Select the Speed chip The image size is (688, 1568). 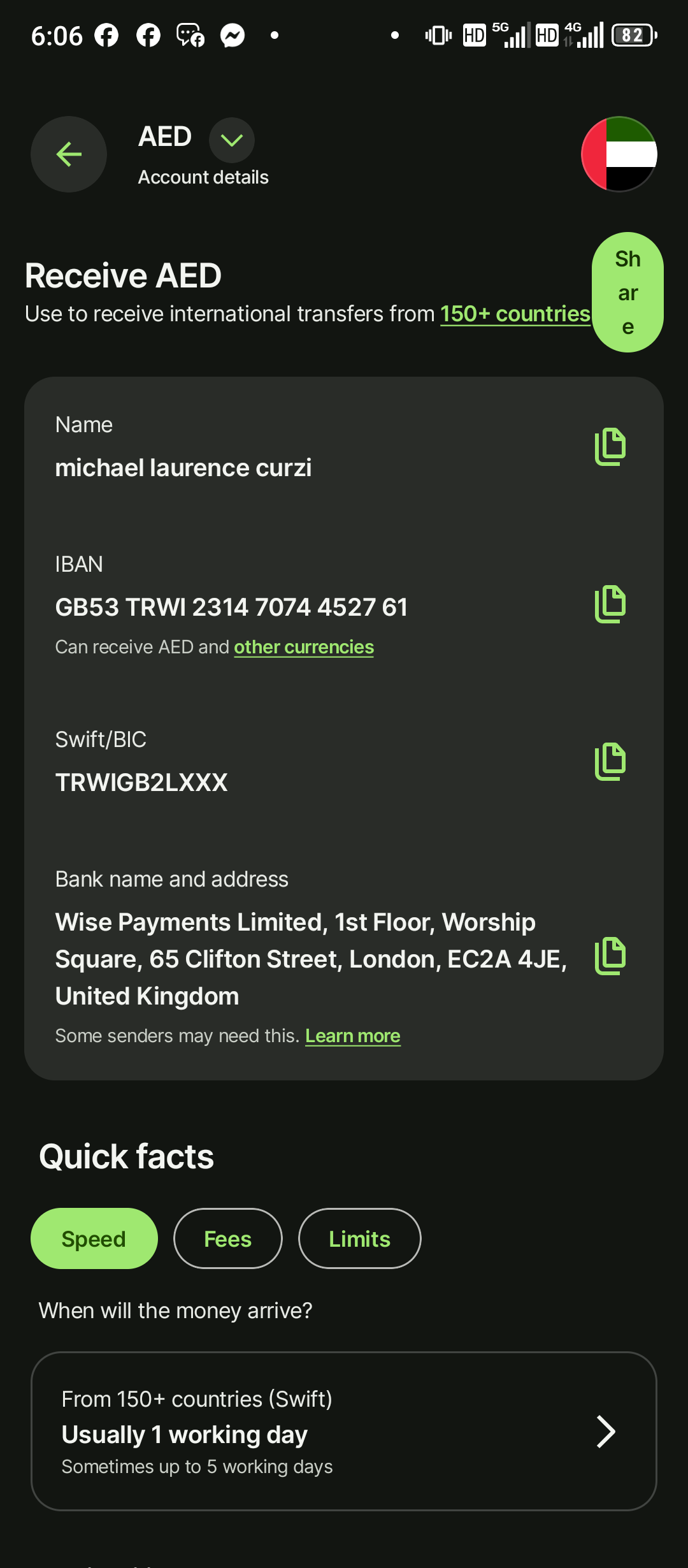[x=94, y=1238]
